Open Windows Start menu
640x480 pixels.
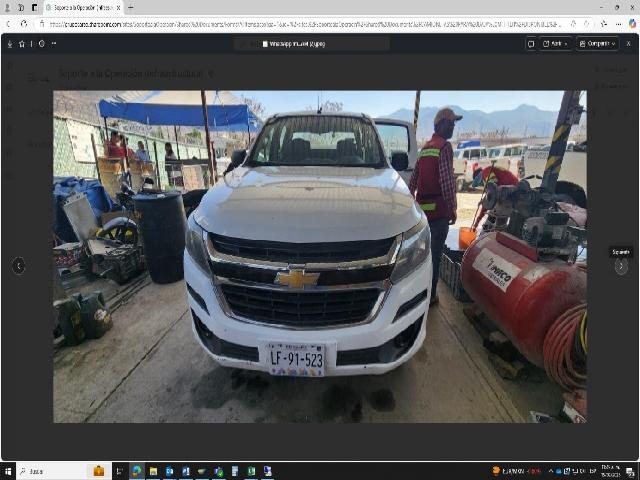[x=8, y=471]
